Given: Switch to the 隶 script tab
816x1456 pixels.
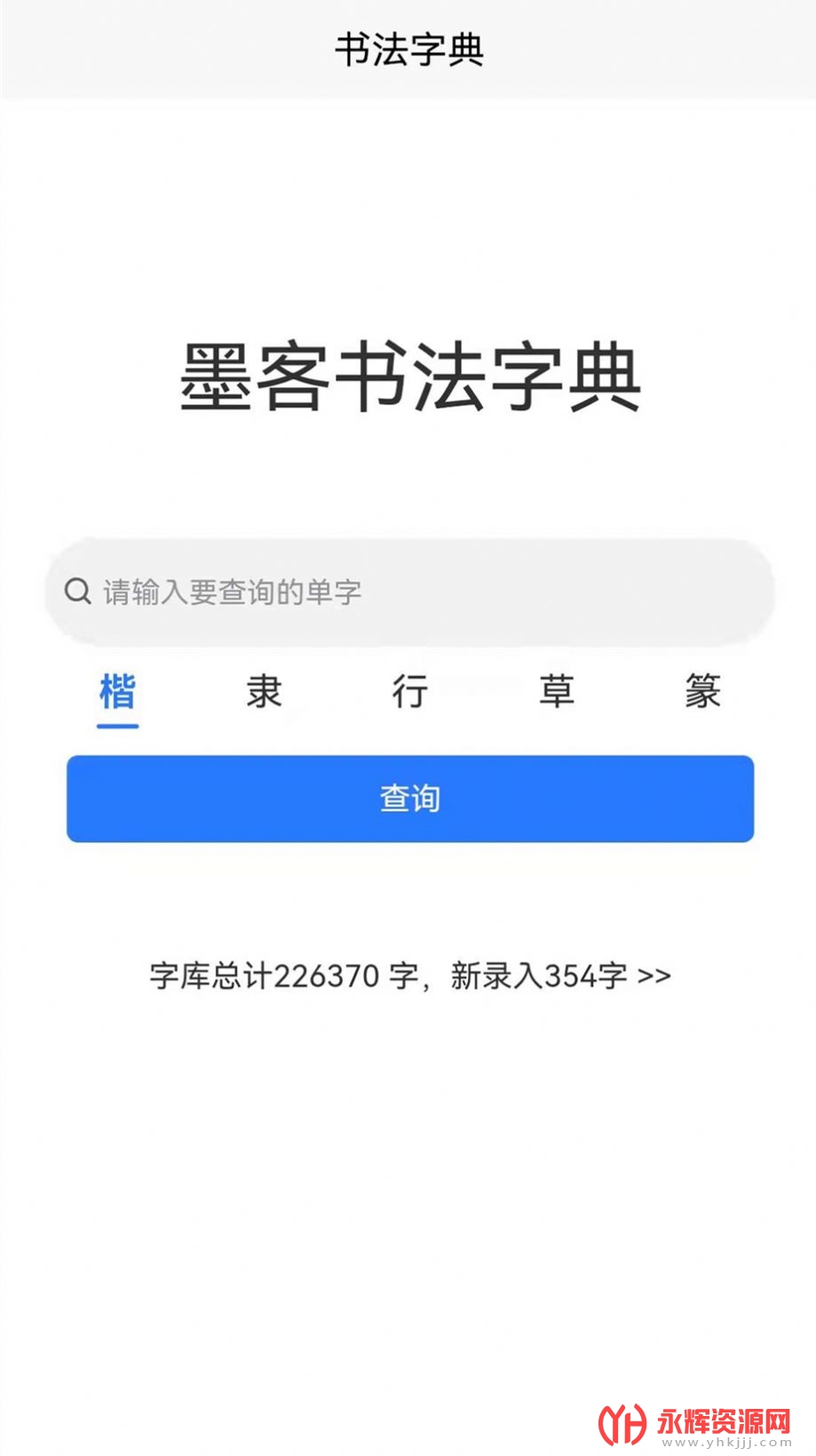Looking at the screenshot, I should click(264, 691).
